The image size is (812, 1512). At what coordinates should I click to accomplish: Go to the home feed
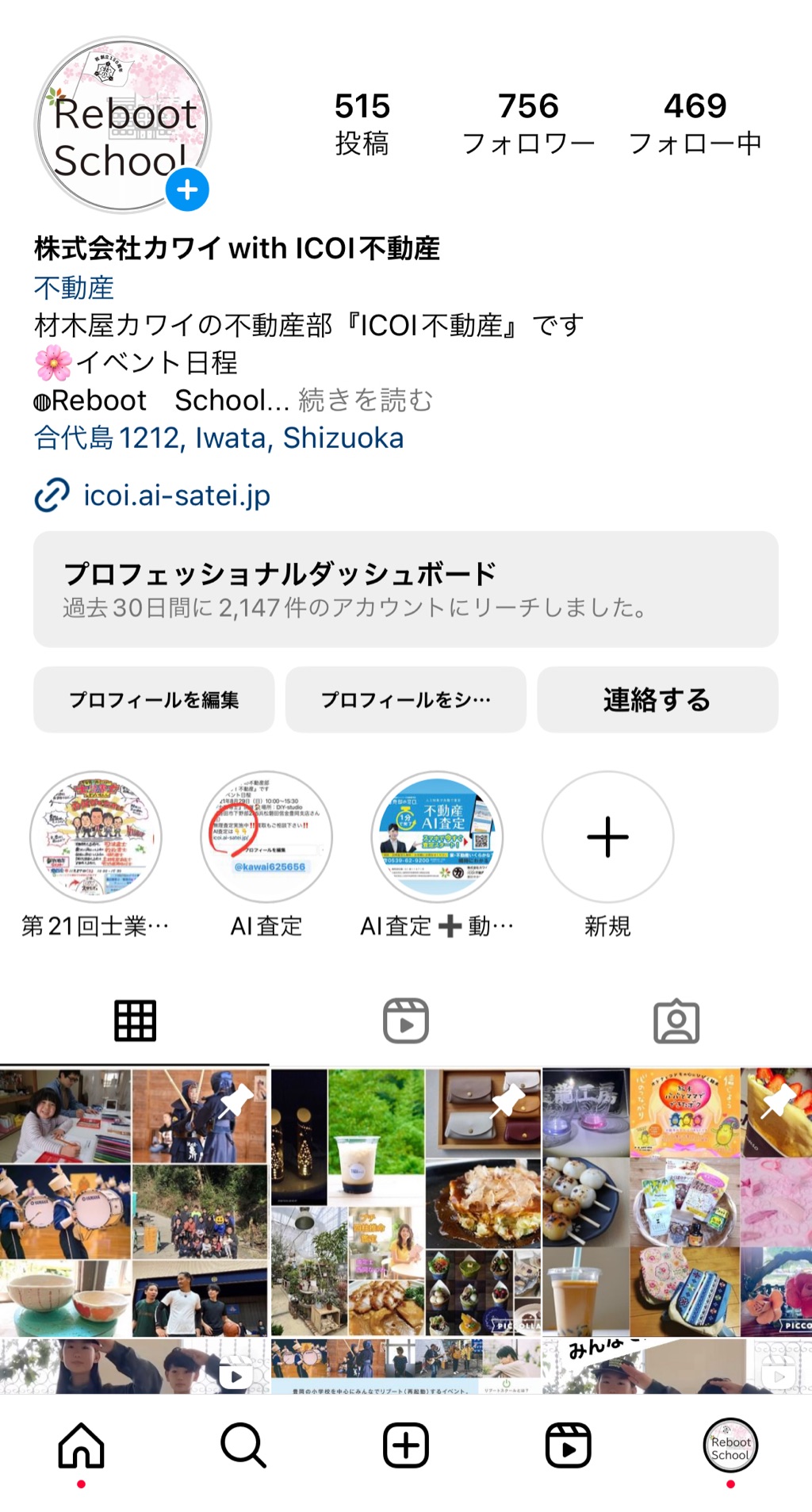point(81,1445)
